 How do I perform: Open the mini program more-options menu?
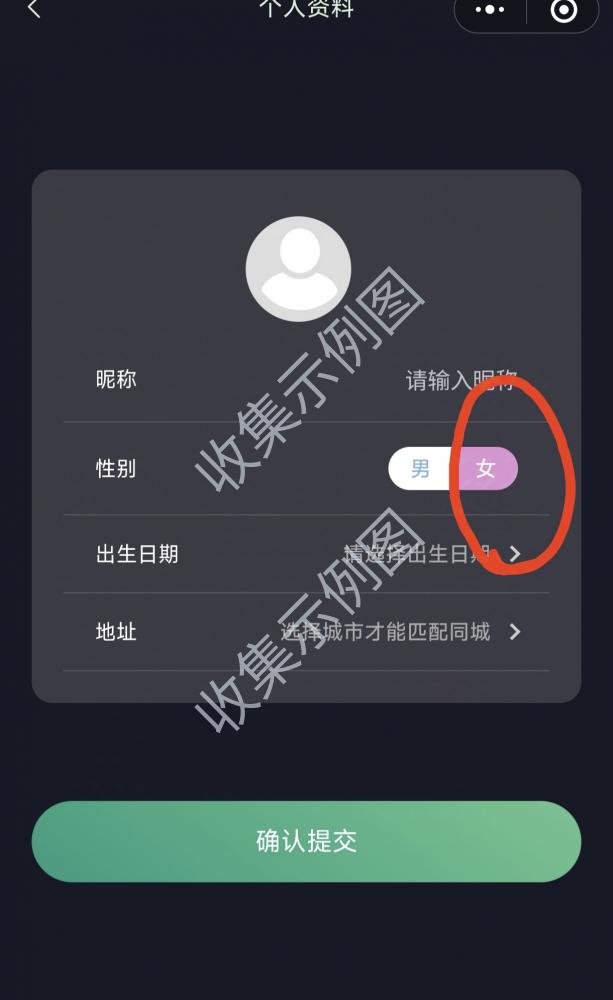tap(490, 10)
